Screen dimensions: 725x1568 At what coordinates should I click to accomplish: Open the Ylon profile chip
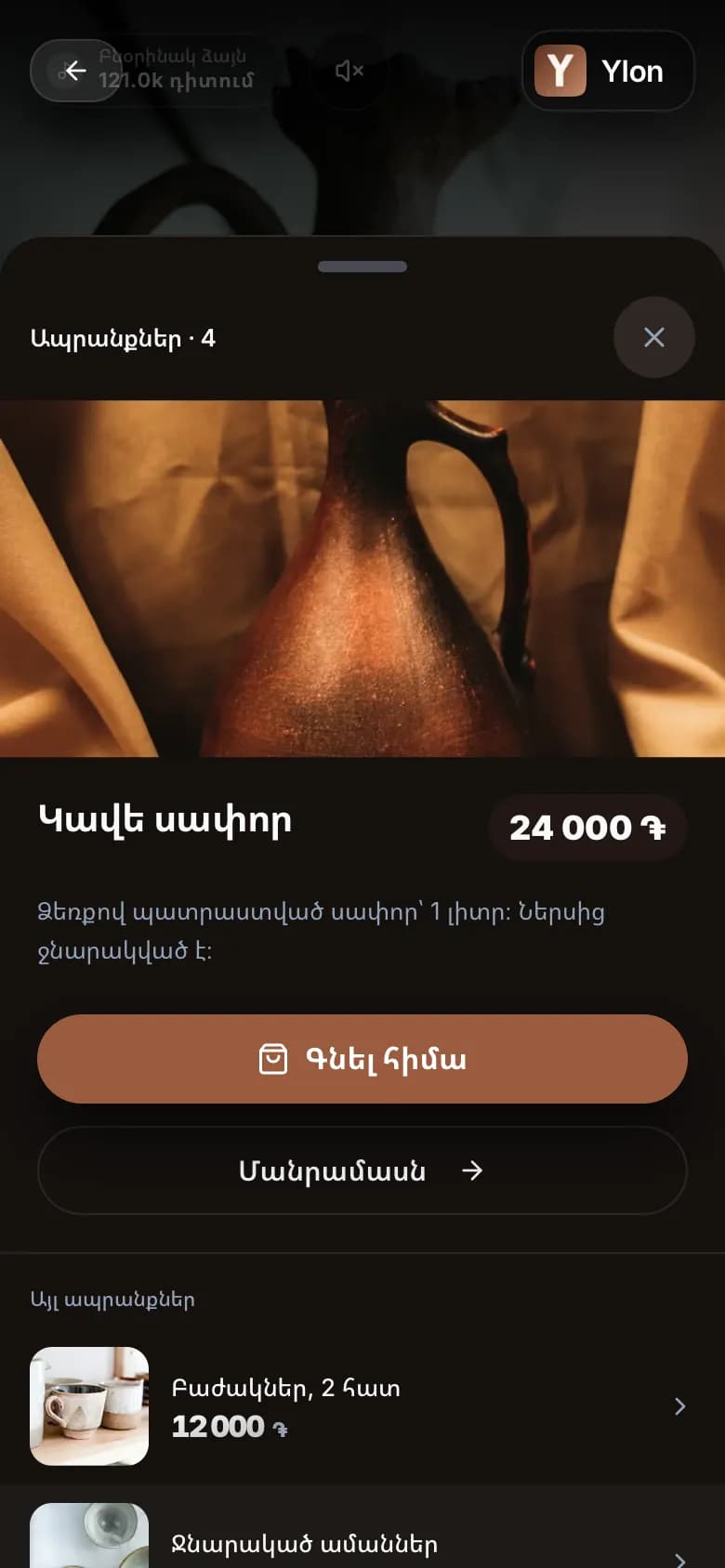tap(608, 71)
